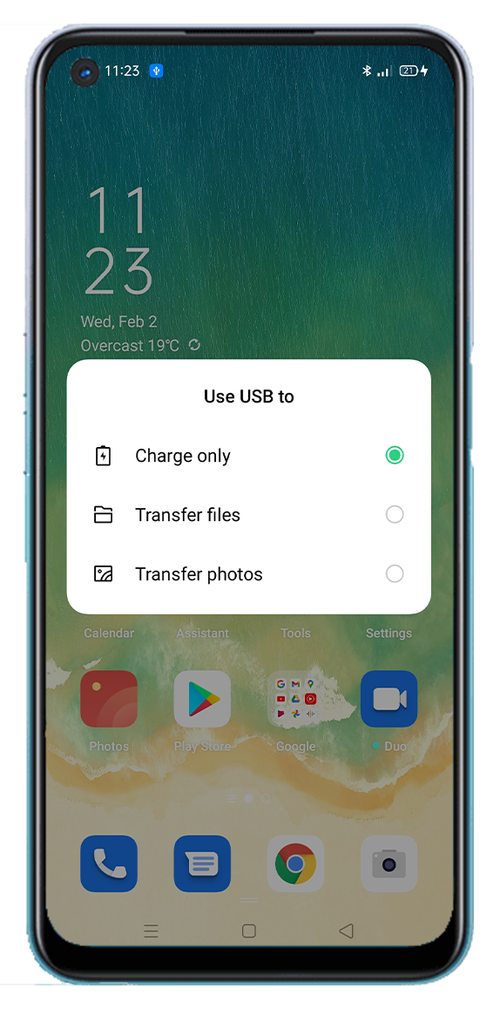Open the Google folder
500x1009 pixels.
tap(295, 699)
